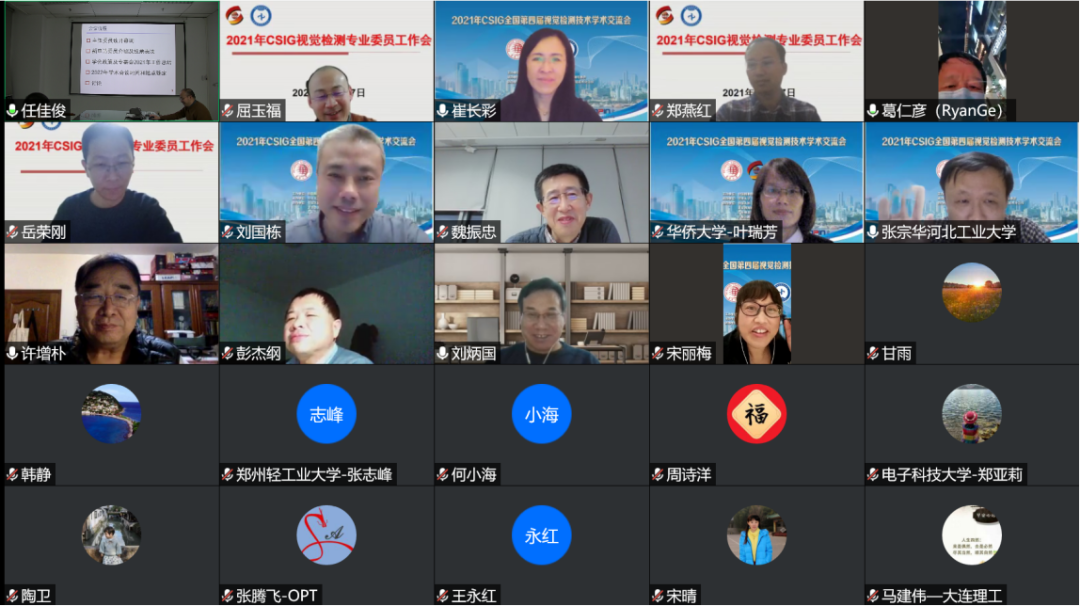The width and height of the screenshot is (1080, 606).
Task: Open 刘国栋's video tile
Action: (326, 182)
